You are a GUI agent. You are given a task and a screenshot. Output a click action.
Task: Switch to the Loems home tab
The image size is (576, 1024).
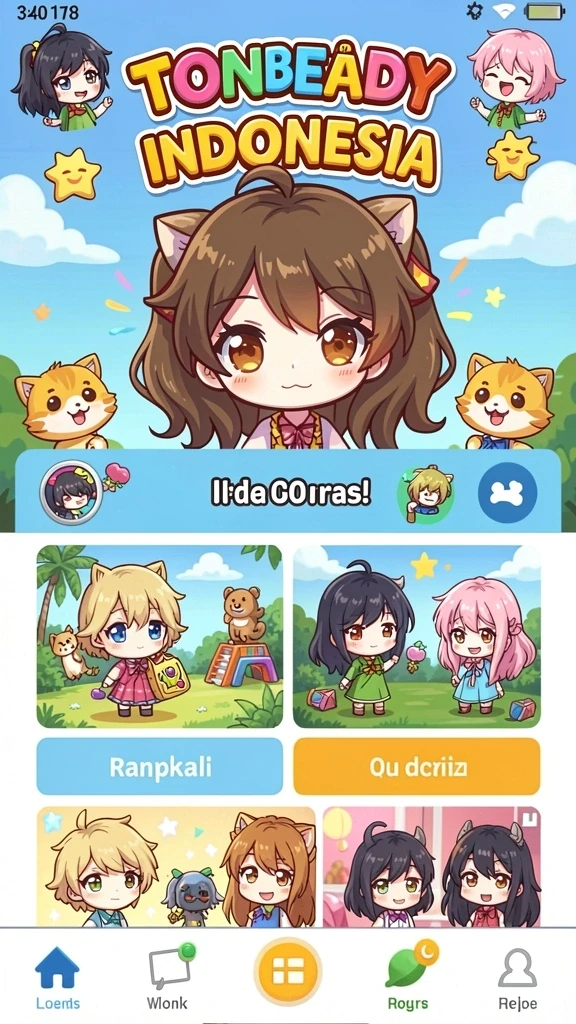coord(57,978)
